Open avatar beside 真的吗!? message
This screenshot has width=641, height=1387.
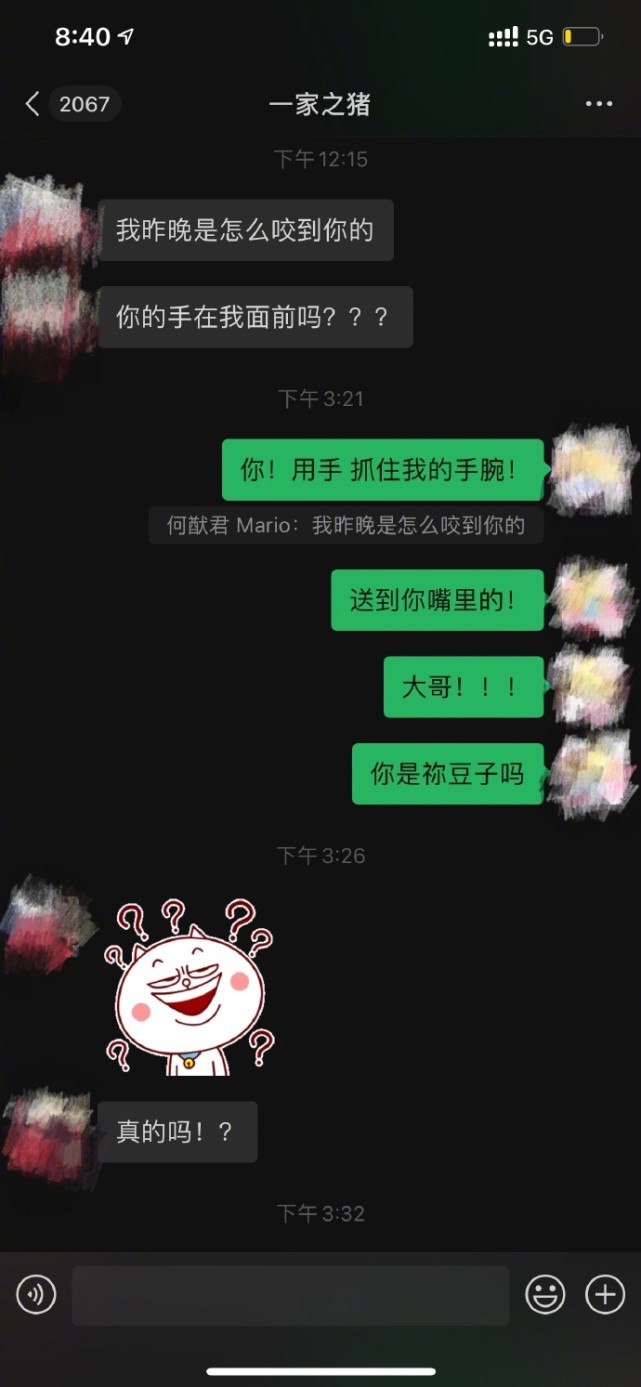[x=48, y=1135]
